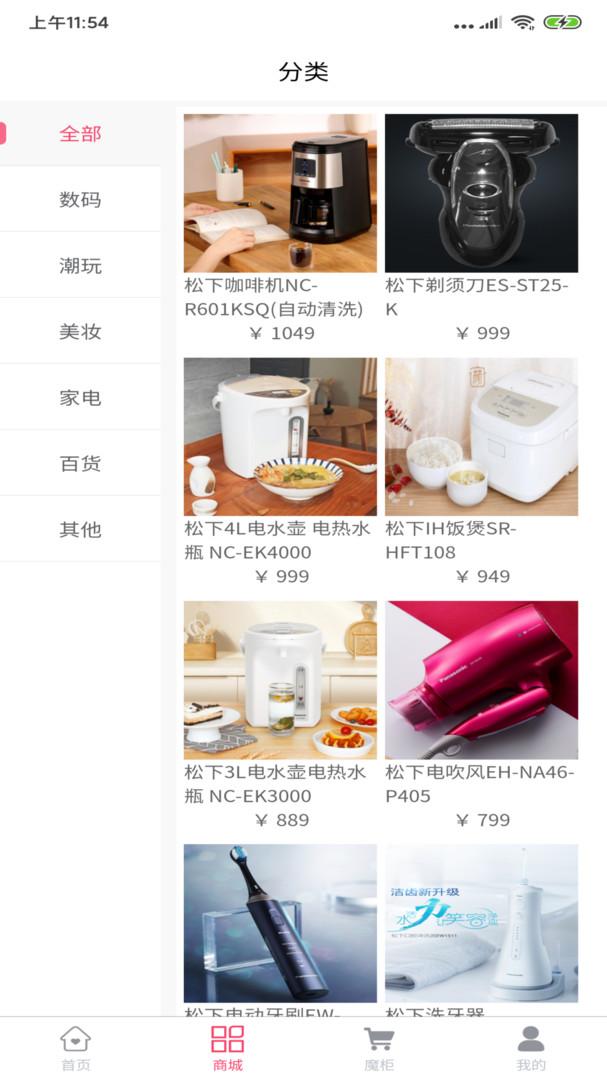The height and width of the screenshot is (1080, 607).
Task: Open the 松下洗牙器 product card
Action: point(481,923)
